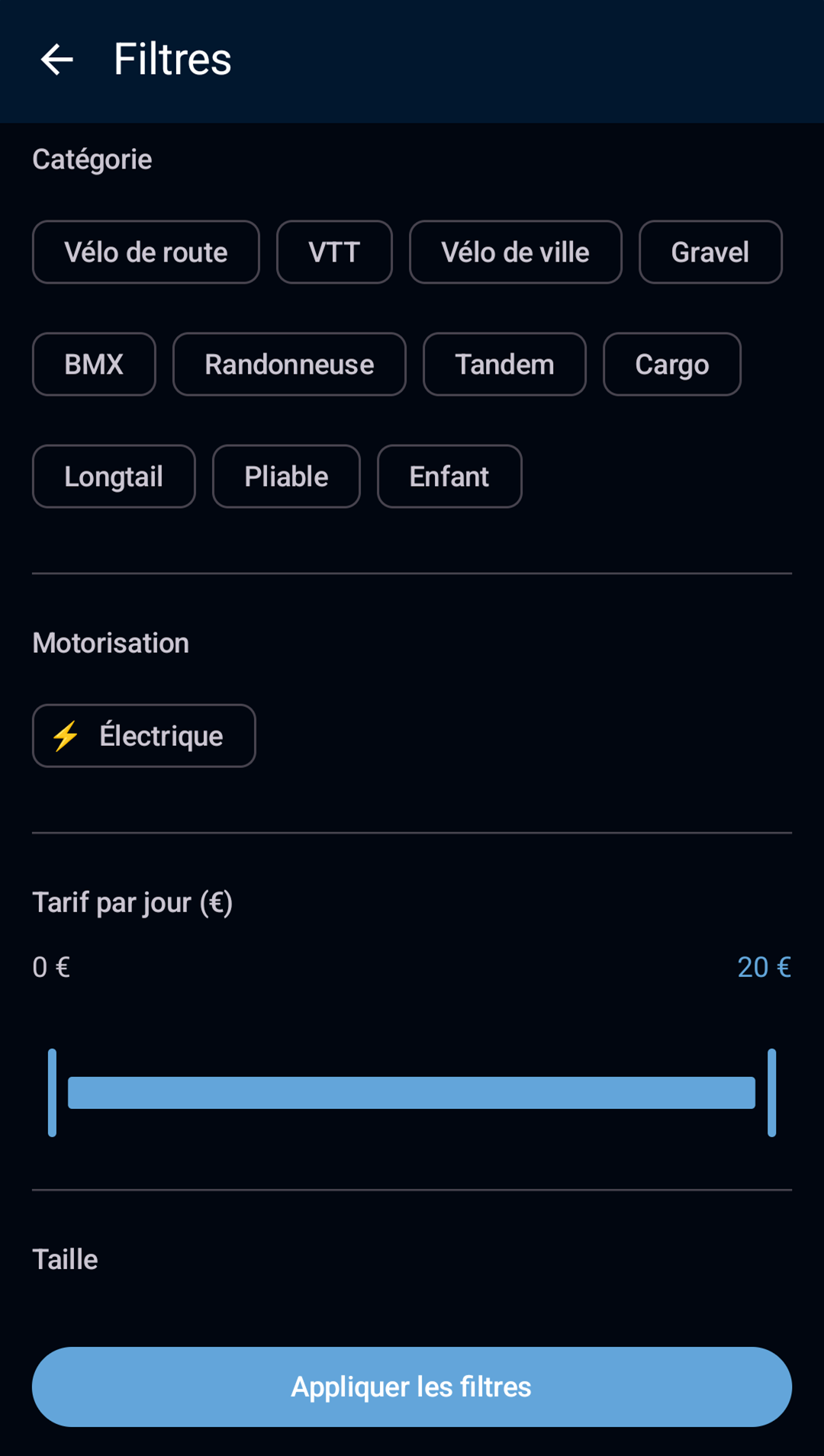The image size is (824, 1456).
Task: Go back from the Filtres screen
Action: point(57,59)
